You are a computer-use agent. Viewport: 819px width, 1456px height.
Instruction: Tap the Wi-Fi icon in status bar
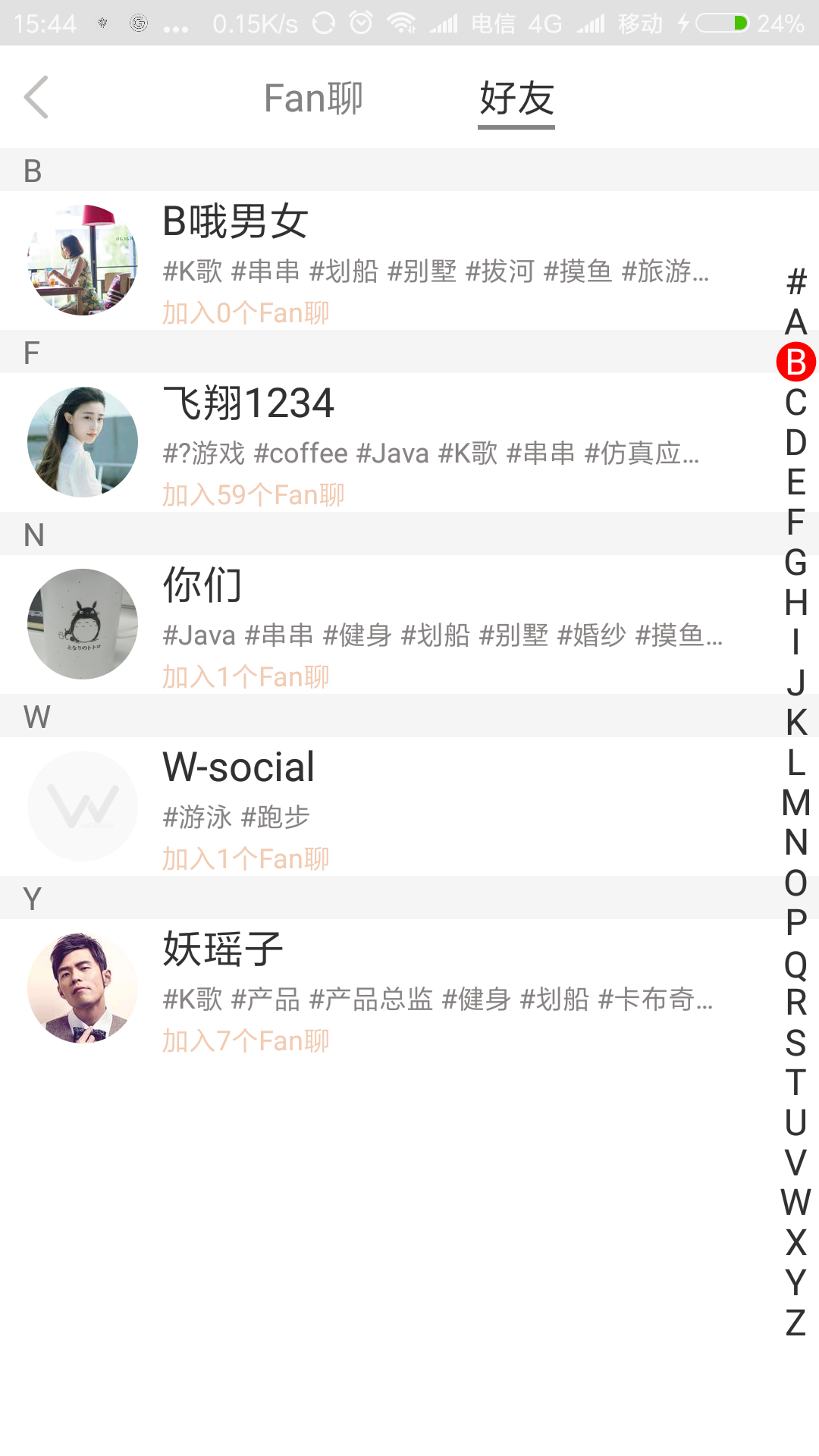click(x=403, y=22)
